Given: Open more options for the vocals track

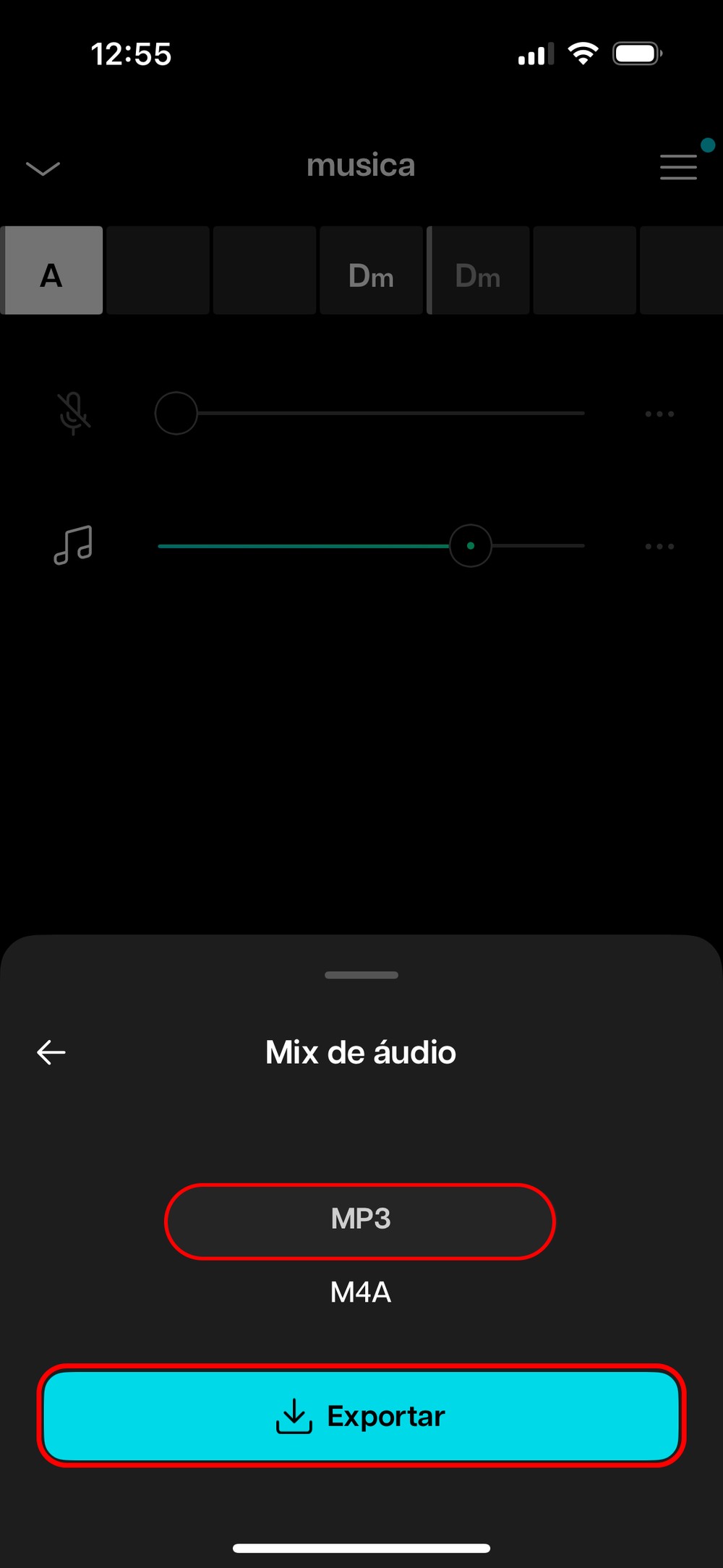Looking at the screenshot, I should (659, 414).
